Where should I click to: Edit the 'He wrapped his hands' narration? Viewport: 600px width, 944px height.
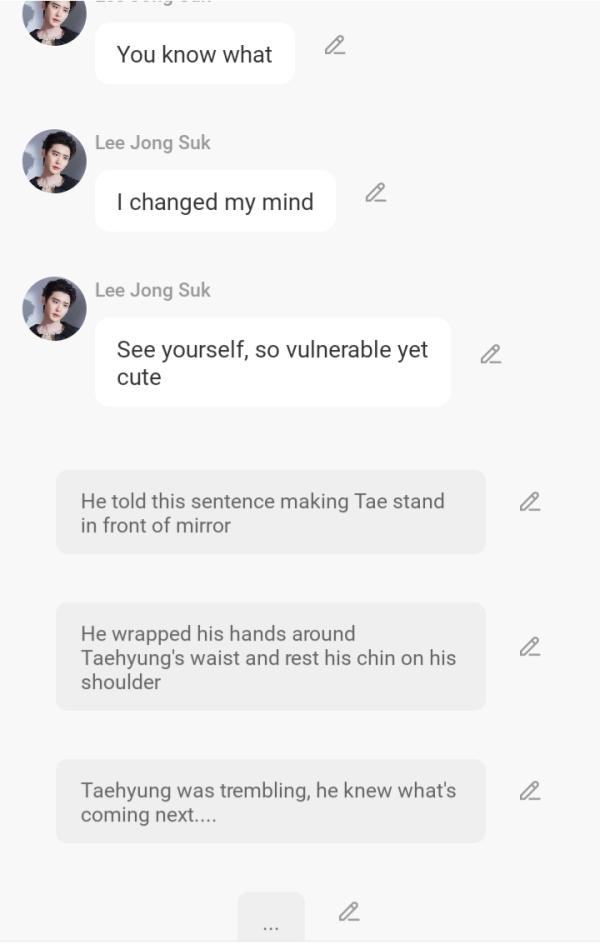(x=530, y=648)
